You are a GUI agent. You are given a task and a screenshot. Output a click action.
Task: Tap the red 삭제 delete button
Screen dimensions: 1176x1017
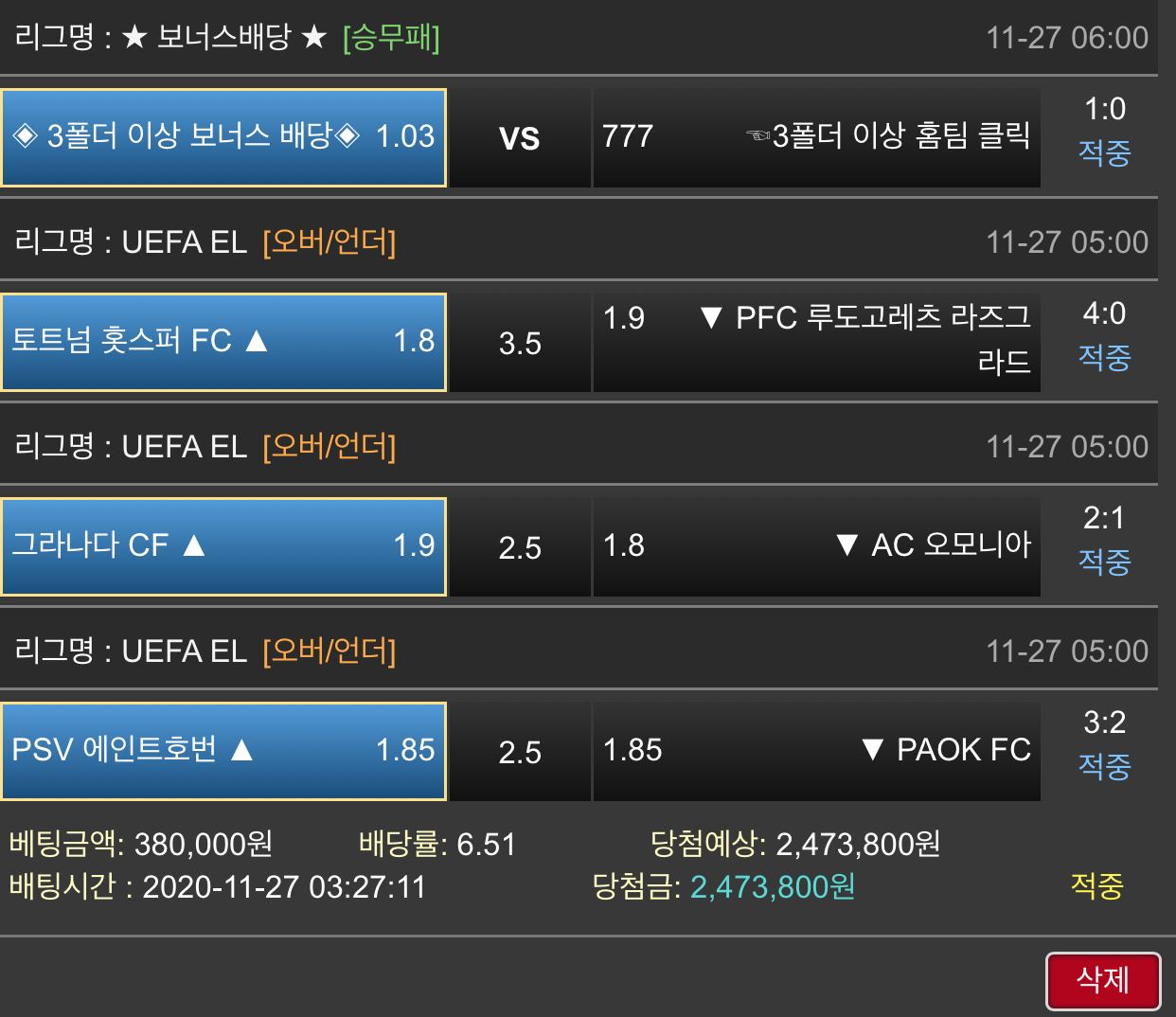(x=1103, y=980)
